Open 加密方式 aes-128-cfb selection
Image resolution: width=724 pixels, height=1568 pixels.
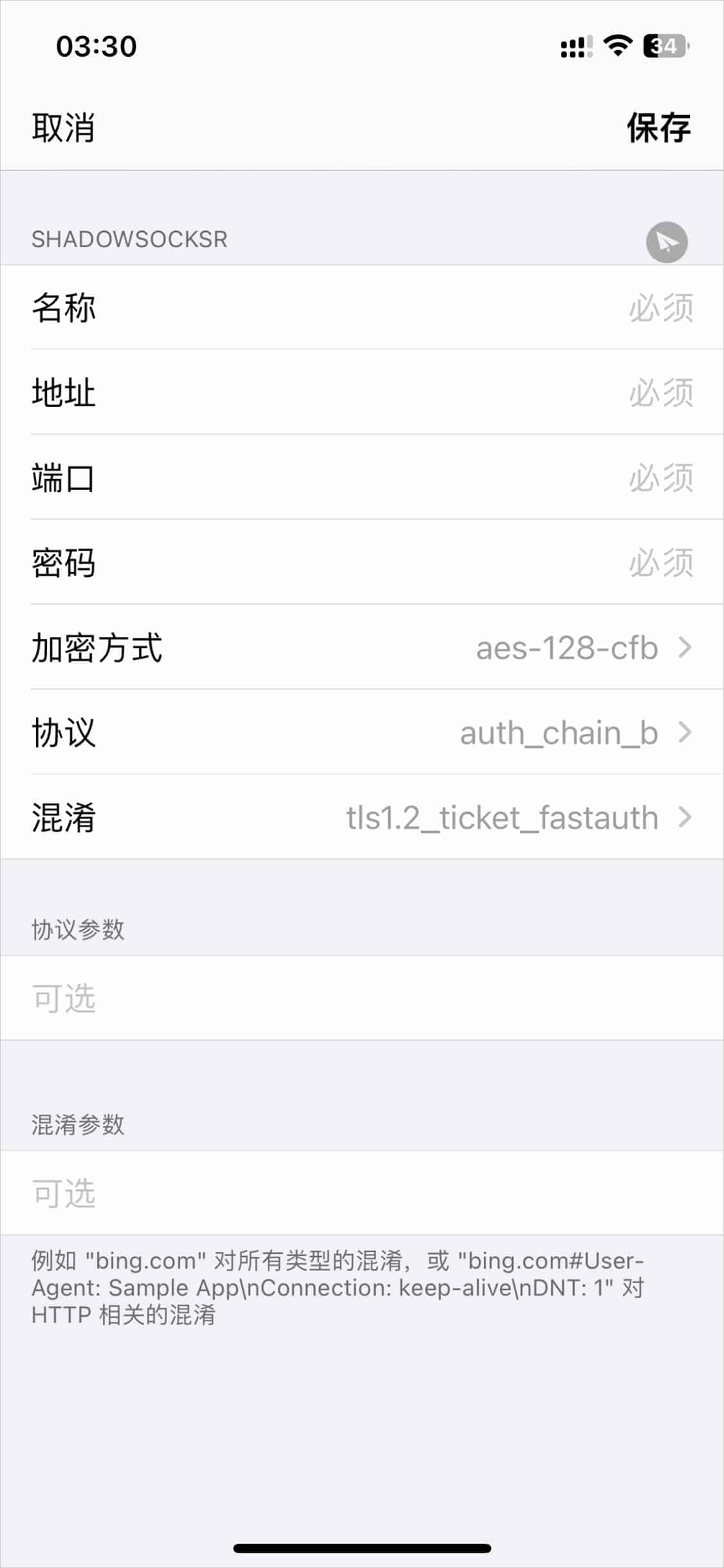tap(362, 647)
